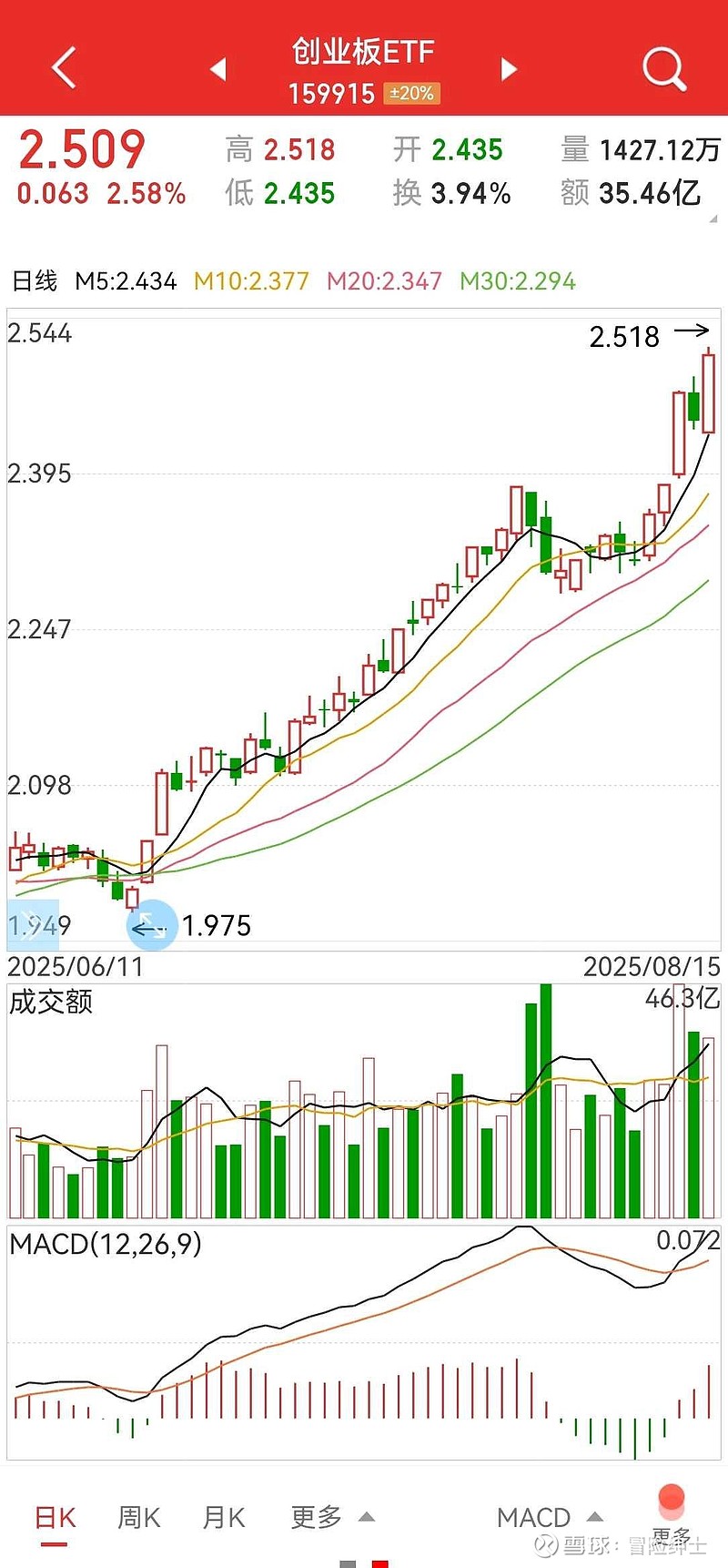This screenshot has width=728, height=1568.
Task: Tap the ±20% price limit badge
Action: click(x=411, y=94)
